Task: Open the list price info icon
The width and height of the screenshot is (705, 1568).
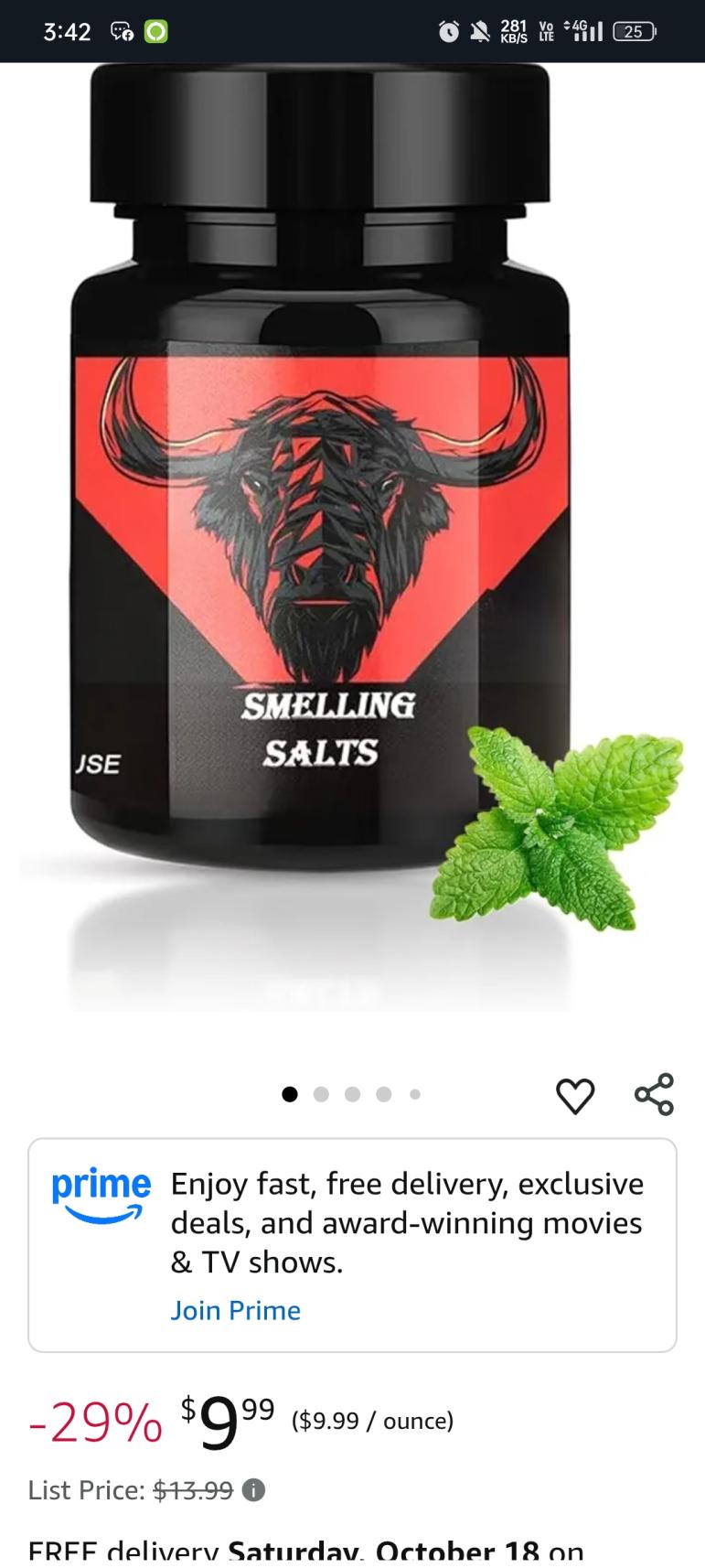Action: pos(253,1490)
